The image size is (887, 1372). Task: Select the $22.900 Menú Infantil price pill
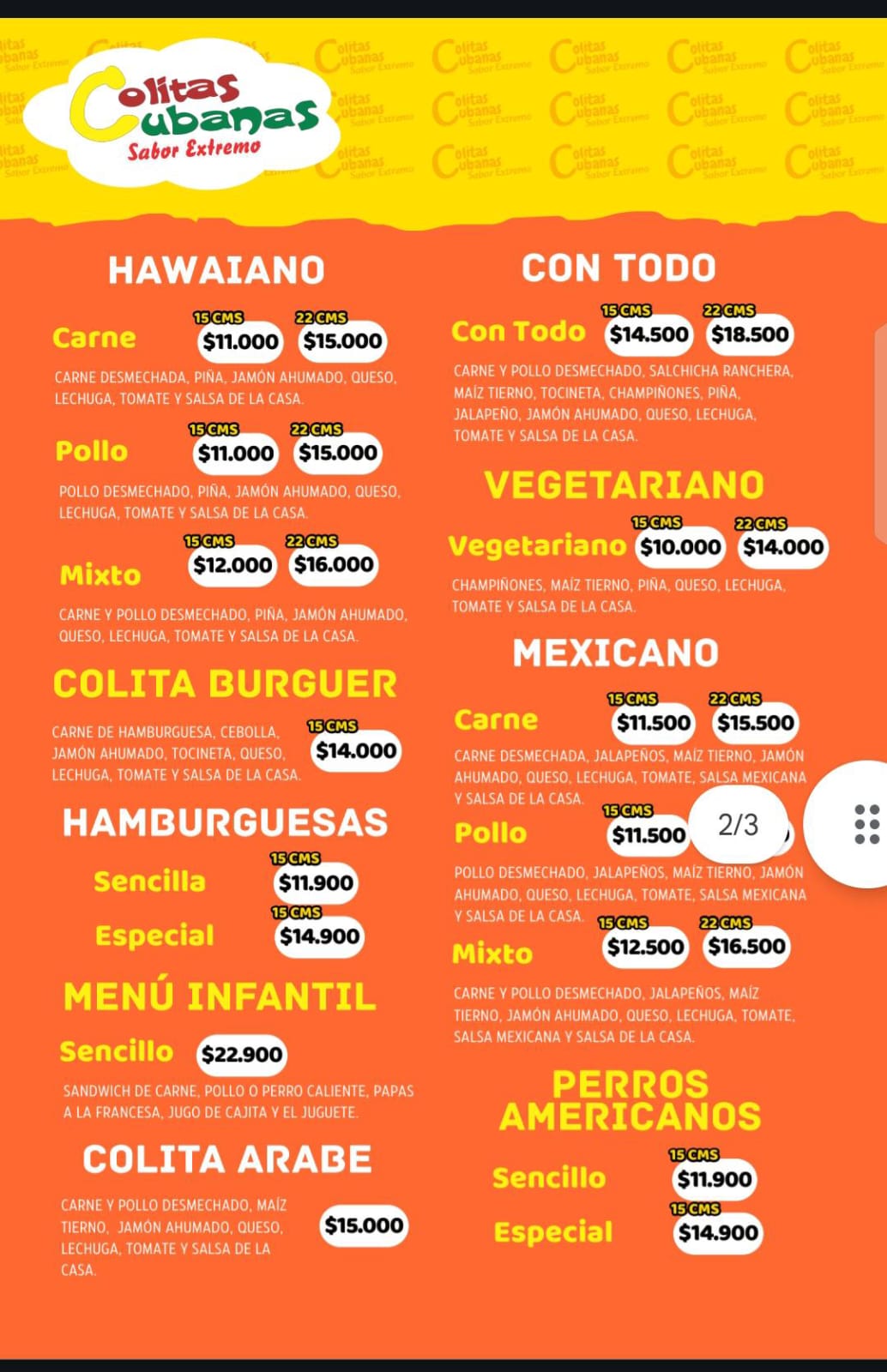coord(241,1054)
